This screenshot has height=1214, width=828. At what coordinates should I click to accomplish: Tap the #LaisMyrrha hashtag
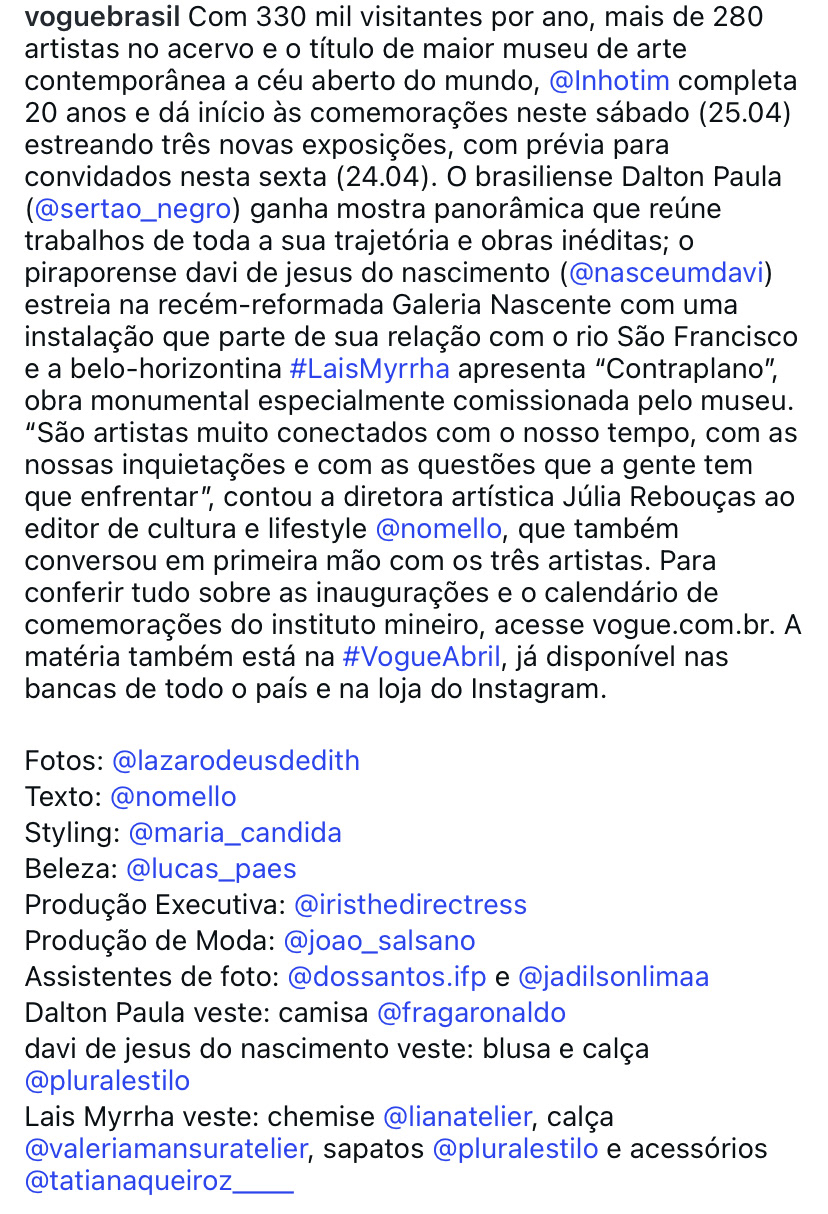click(x=369, y=369)
